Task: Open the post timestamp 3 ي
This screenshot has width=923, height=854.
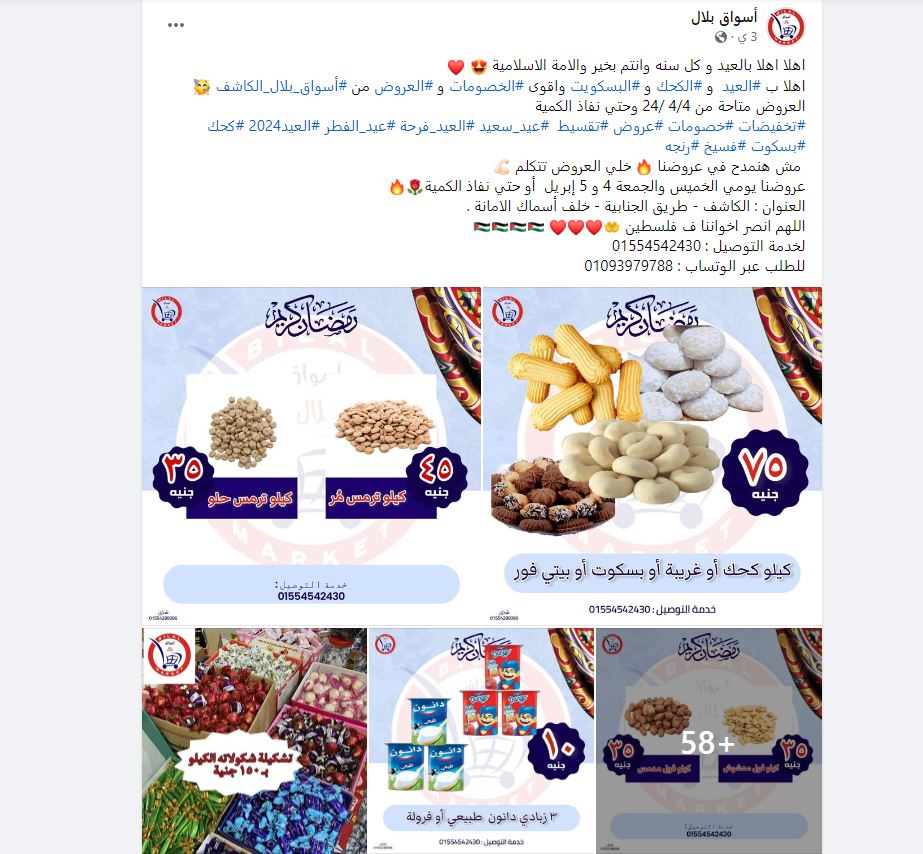Action: (746, 37)
